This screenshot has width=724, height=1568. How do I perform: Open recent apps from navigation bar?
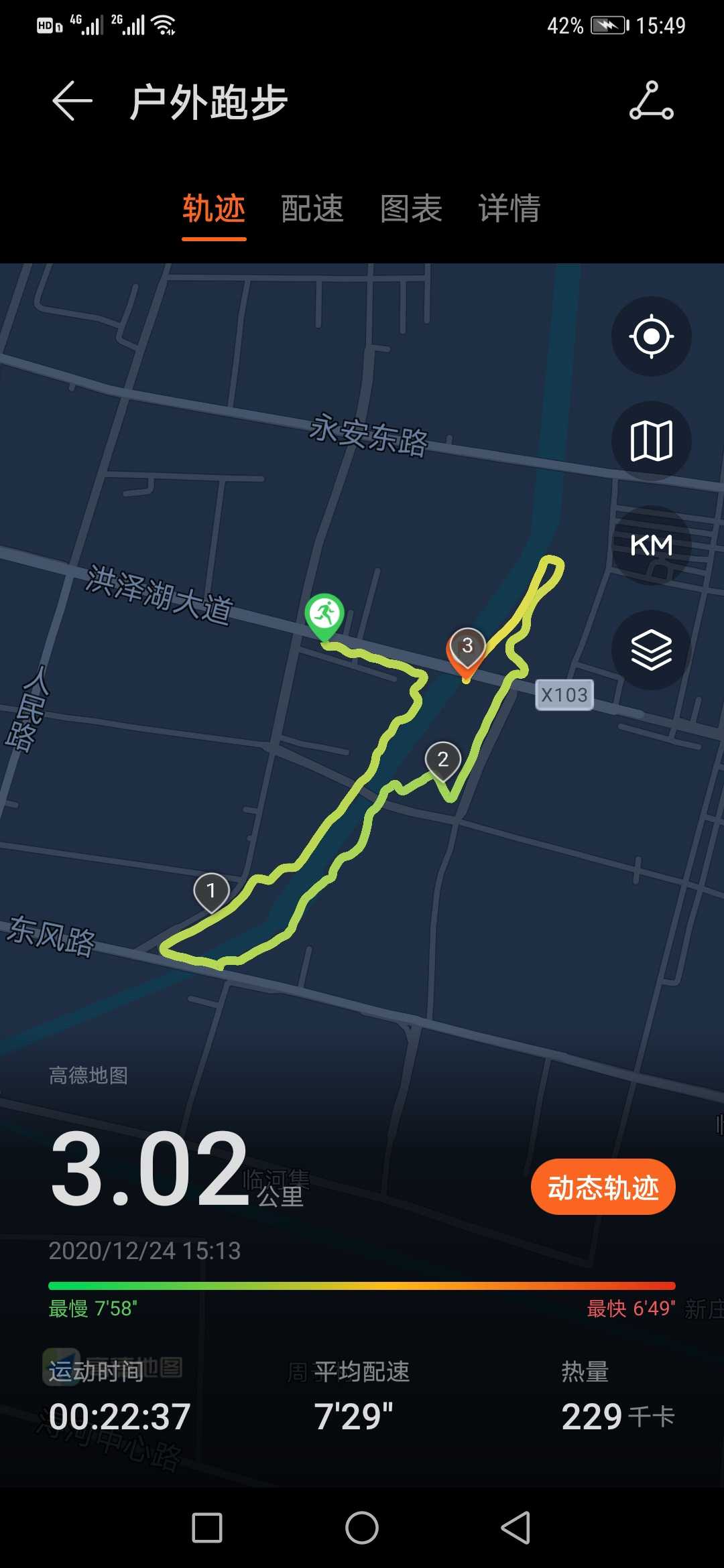pyautogui.click(x=207, y=1528)
